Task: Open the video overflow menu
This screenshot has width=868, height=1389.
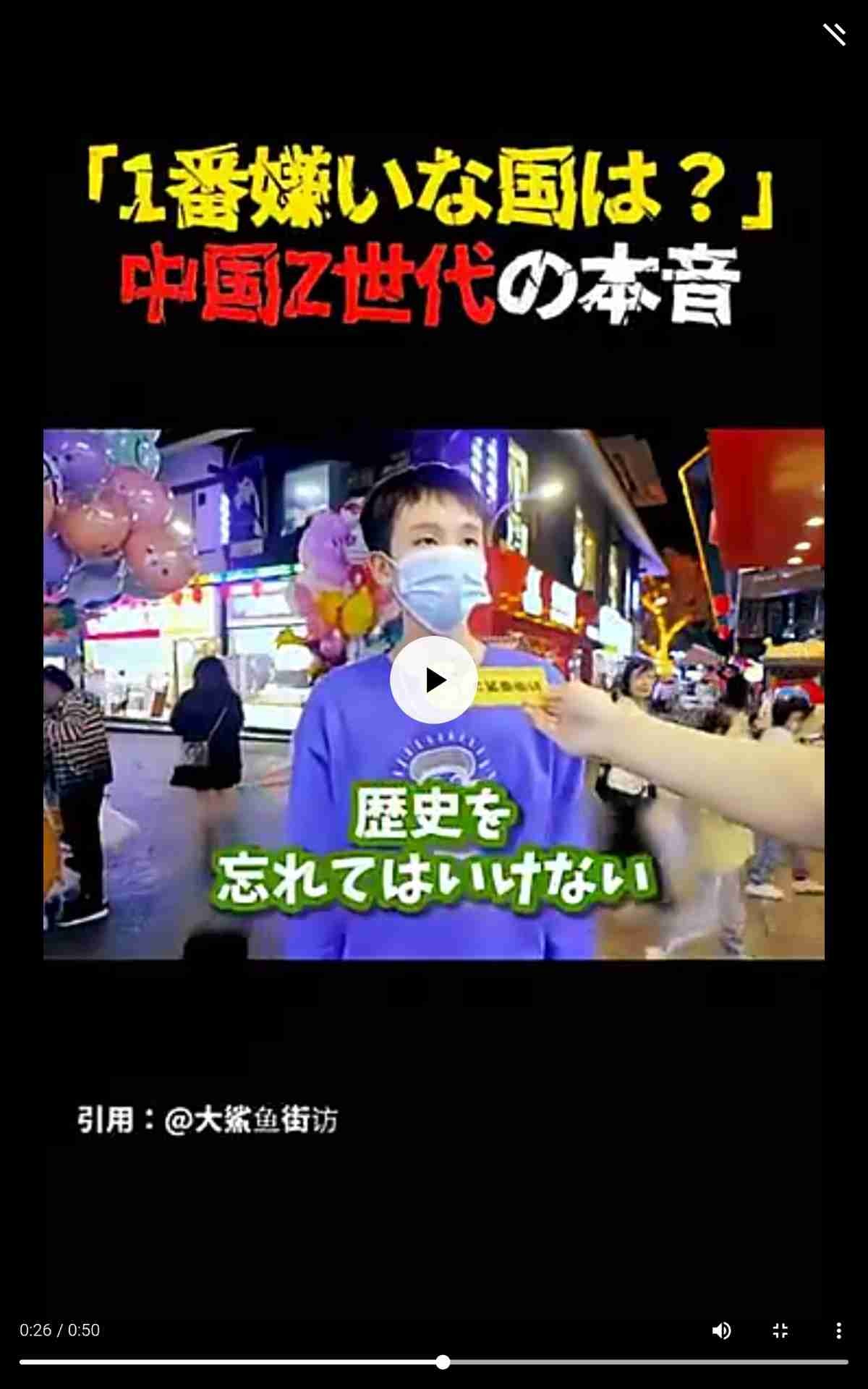Action: click(x=838, y=1330)
